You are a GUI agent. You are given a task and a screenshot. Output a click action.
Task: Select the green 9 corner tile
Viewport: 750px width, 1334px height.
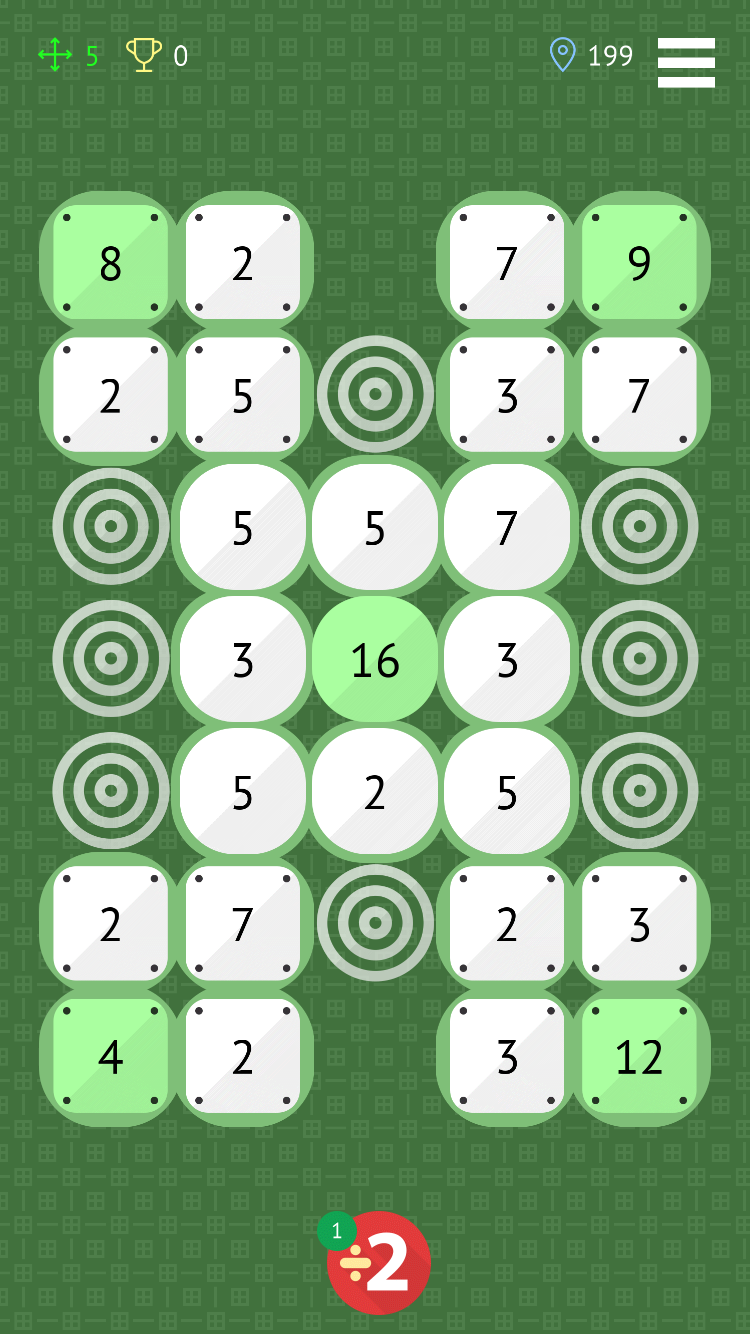(639, 263)
